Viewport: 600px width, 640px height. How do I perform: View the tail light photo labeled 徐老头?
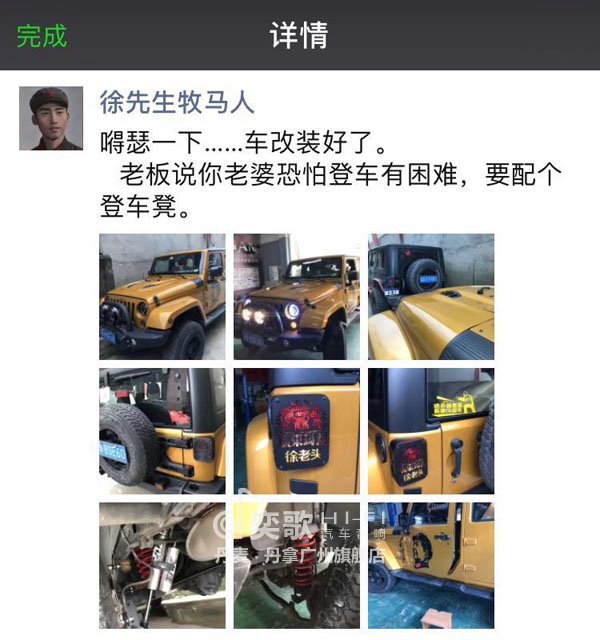[297, 431]
